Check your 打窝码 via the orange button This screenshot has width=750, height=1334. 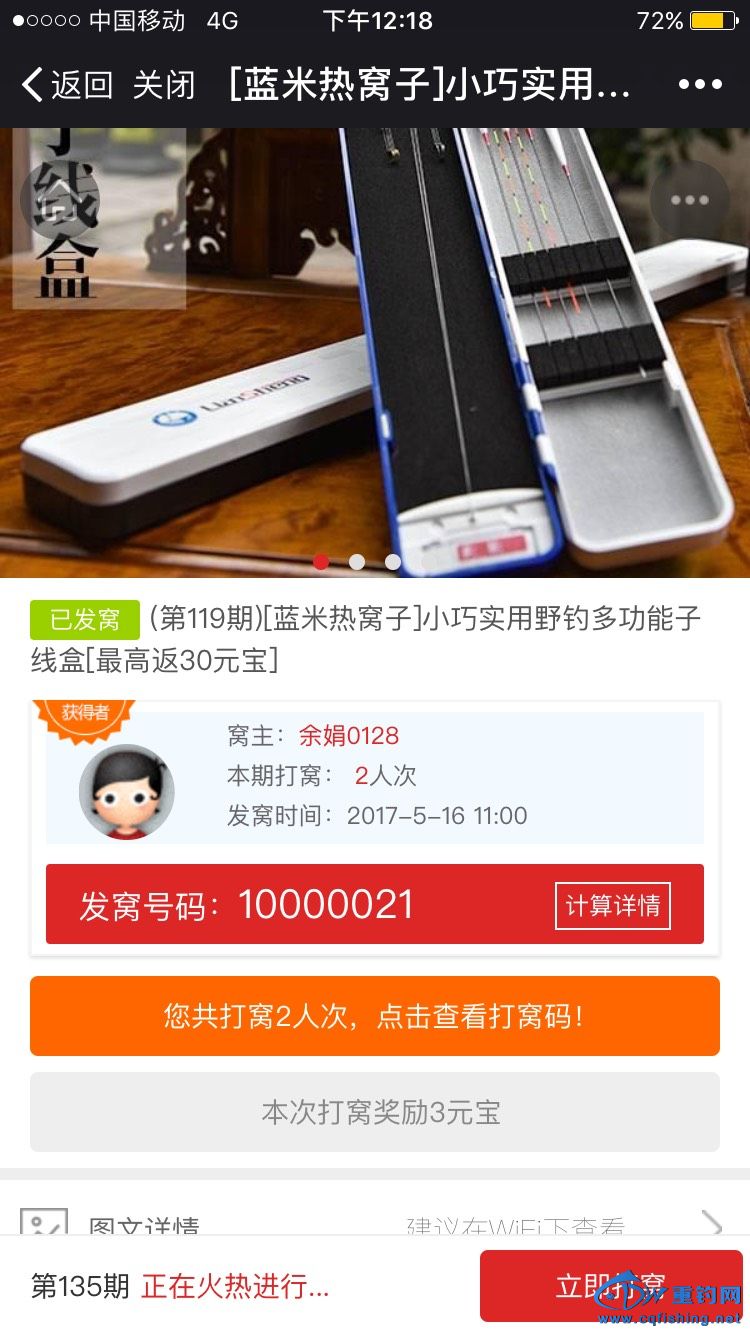tap(375, 1016)
